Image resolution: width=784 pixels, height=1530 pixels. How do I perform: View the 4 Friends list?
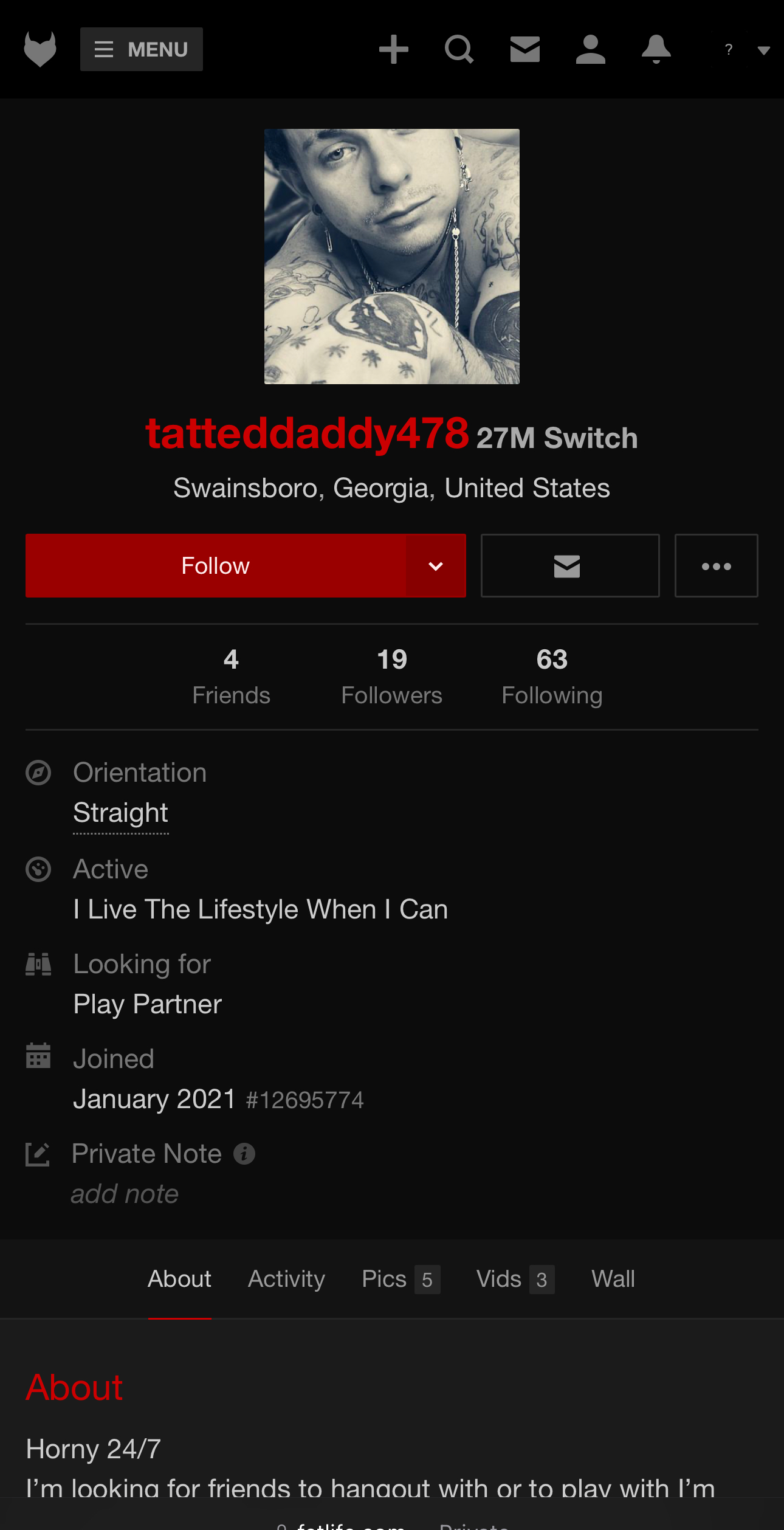click(x=231, y=677)
